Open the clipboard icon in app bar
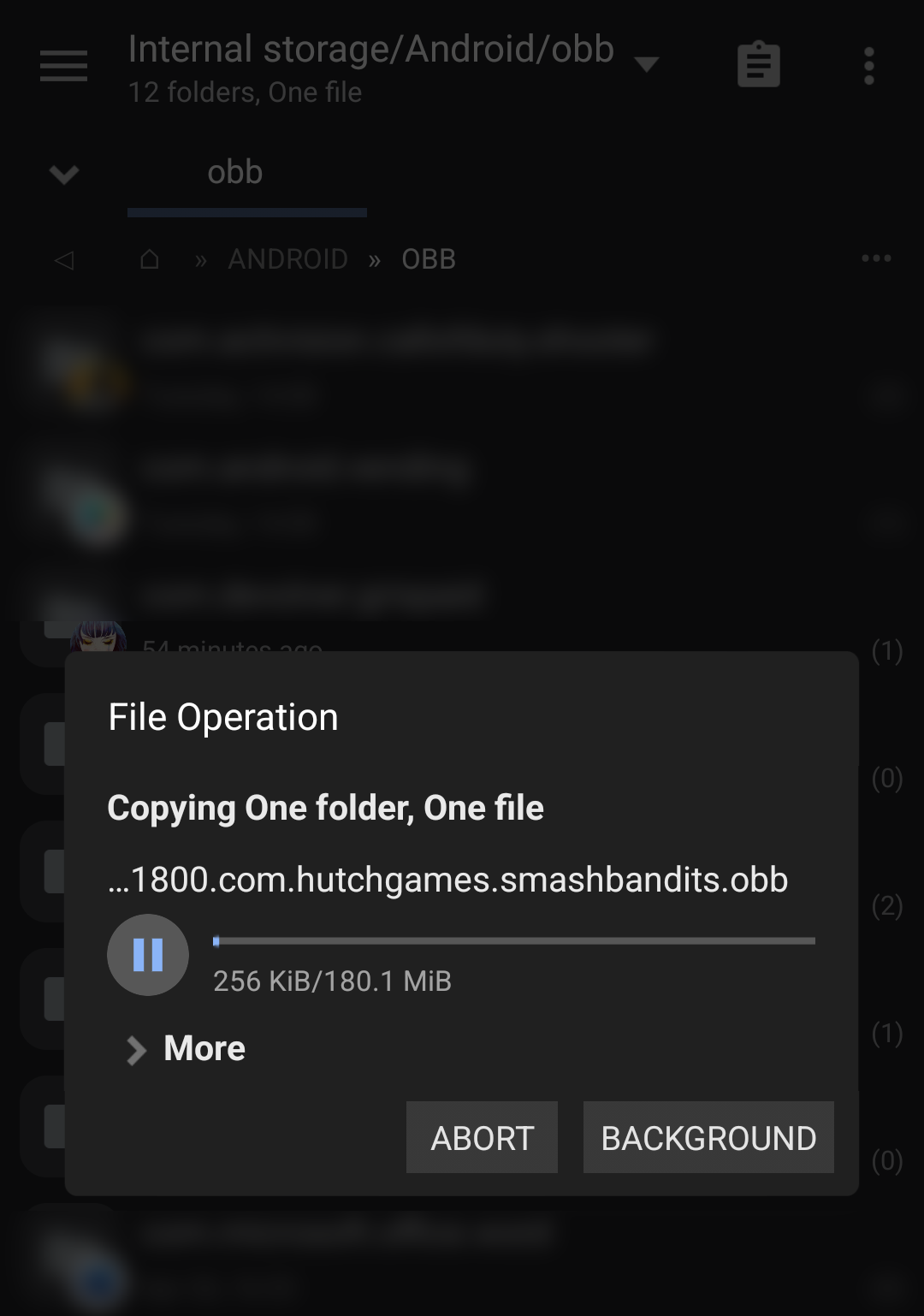 click(758, 66)
